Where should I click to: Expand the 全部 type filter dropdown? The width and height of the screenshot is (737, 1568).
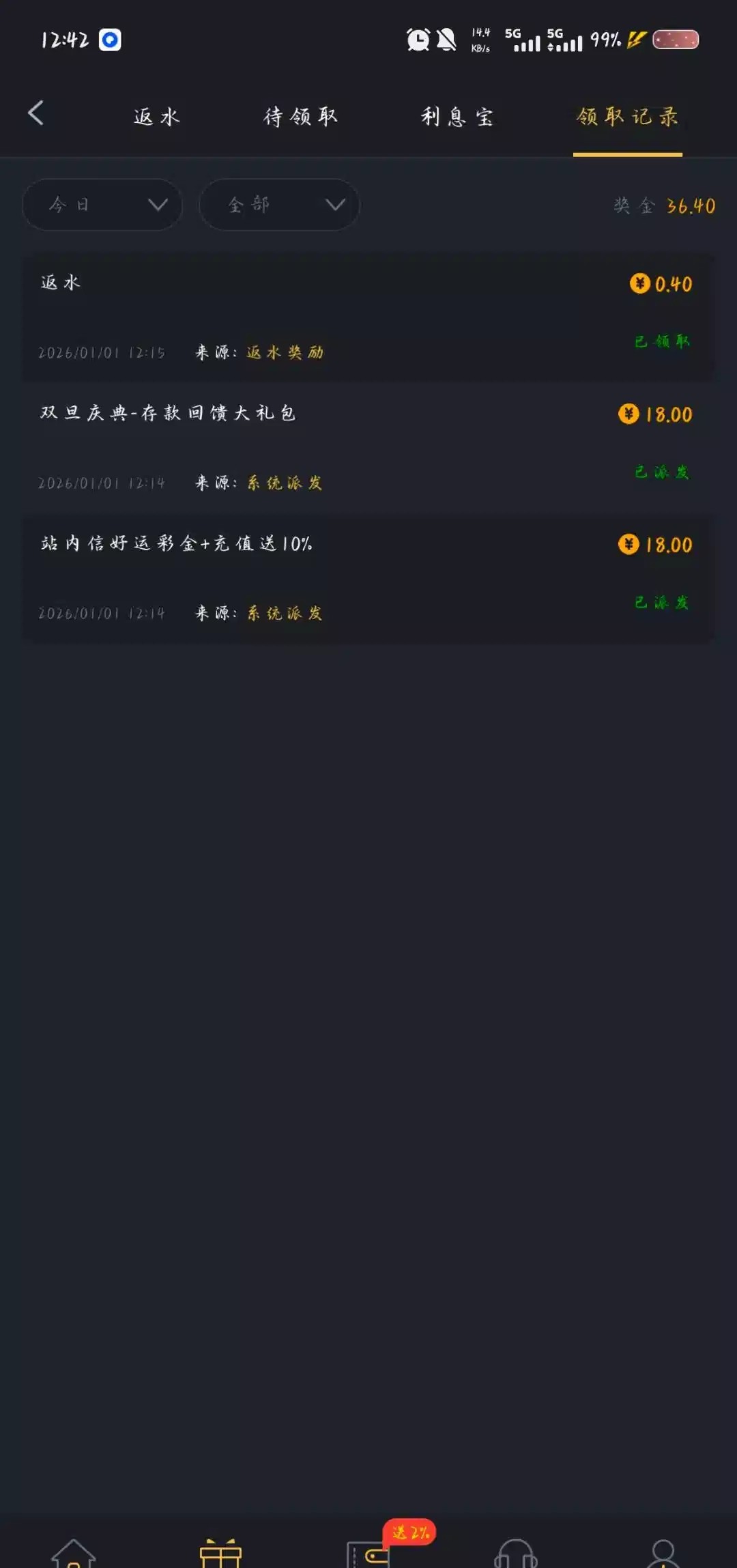point(279,205)
